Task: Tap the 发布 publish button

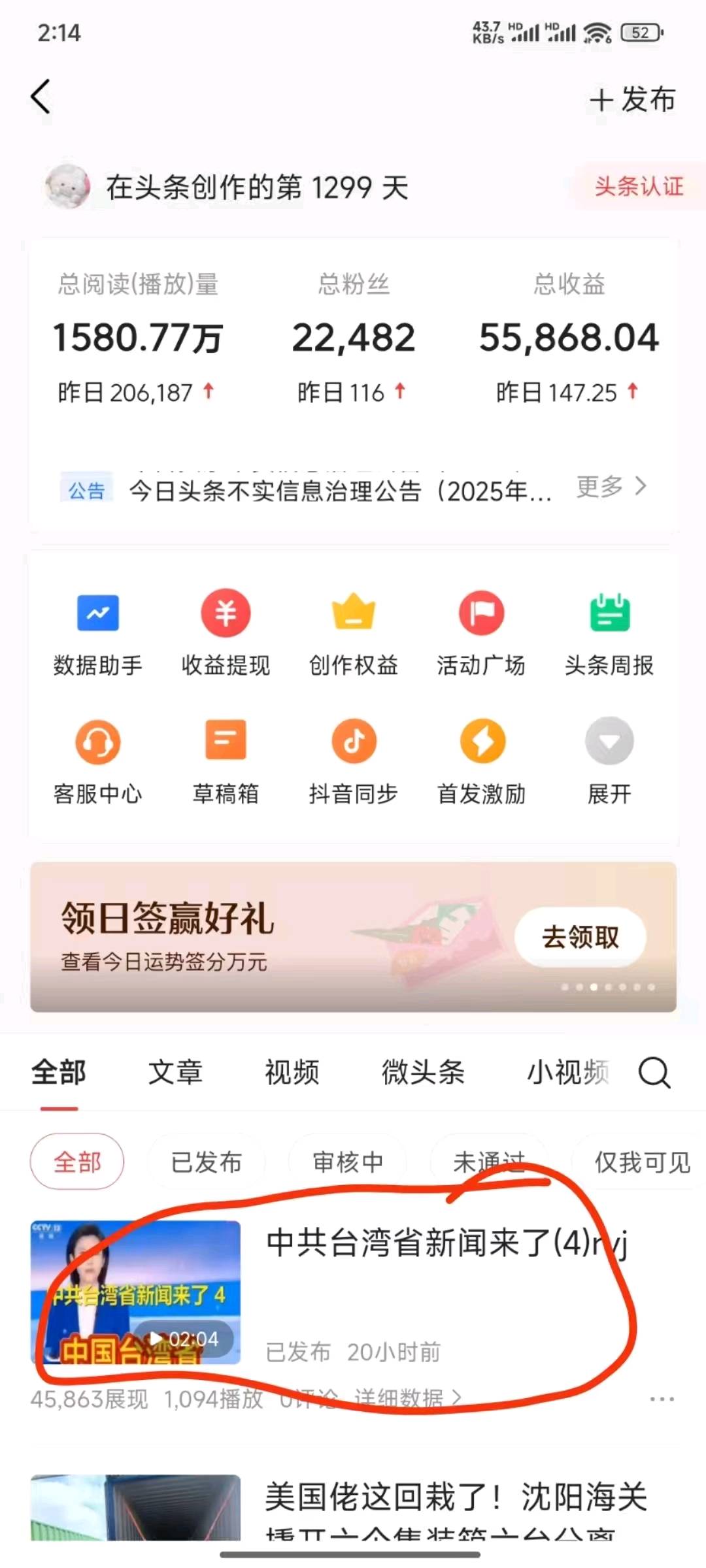Action: click(x=632, y=100)
